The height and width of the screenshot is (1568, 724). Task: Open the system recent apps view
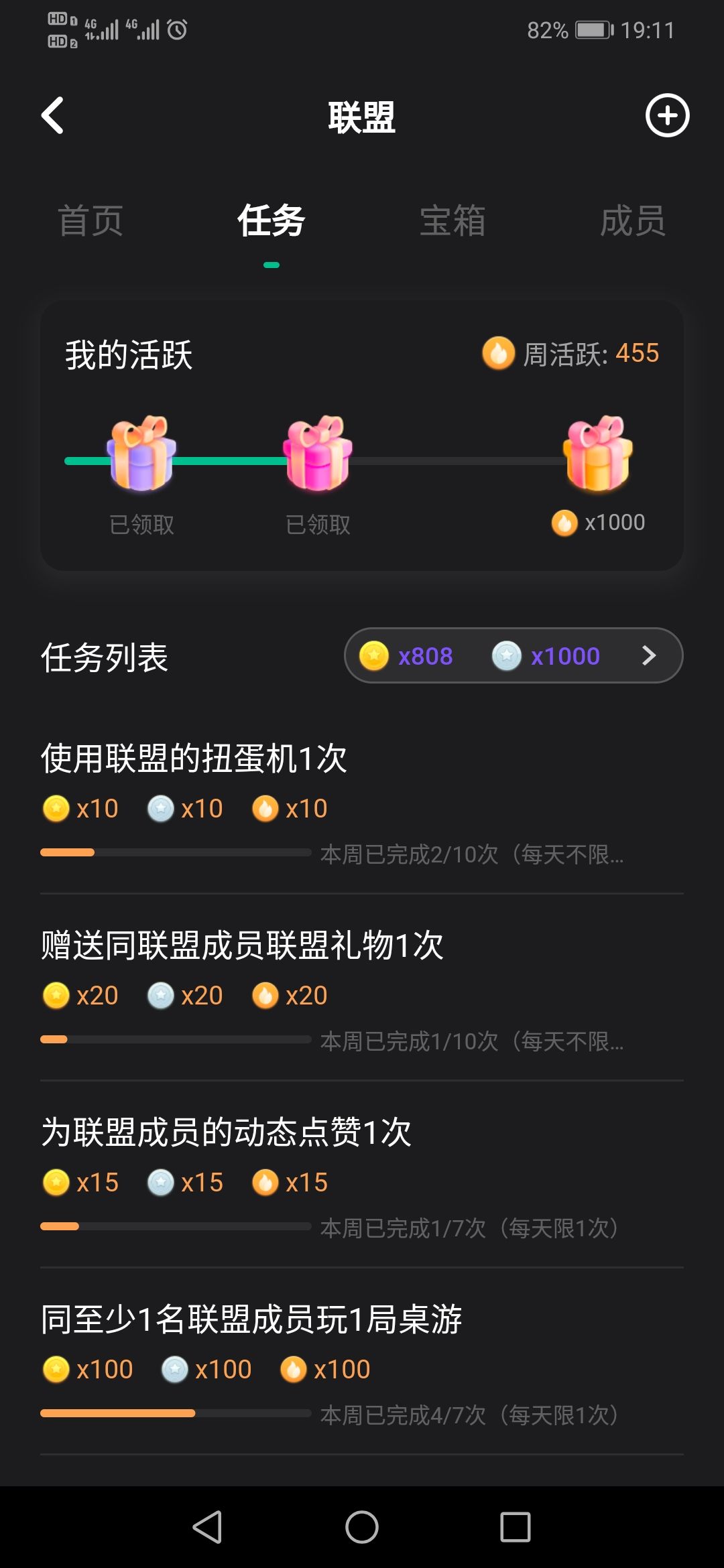coord(516,1527)
